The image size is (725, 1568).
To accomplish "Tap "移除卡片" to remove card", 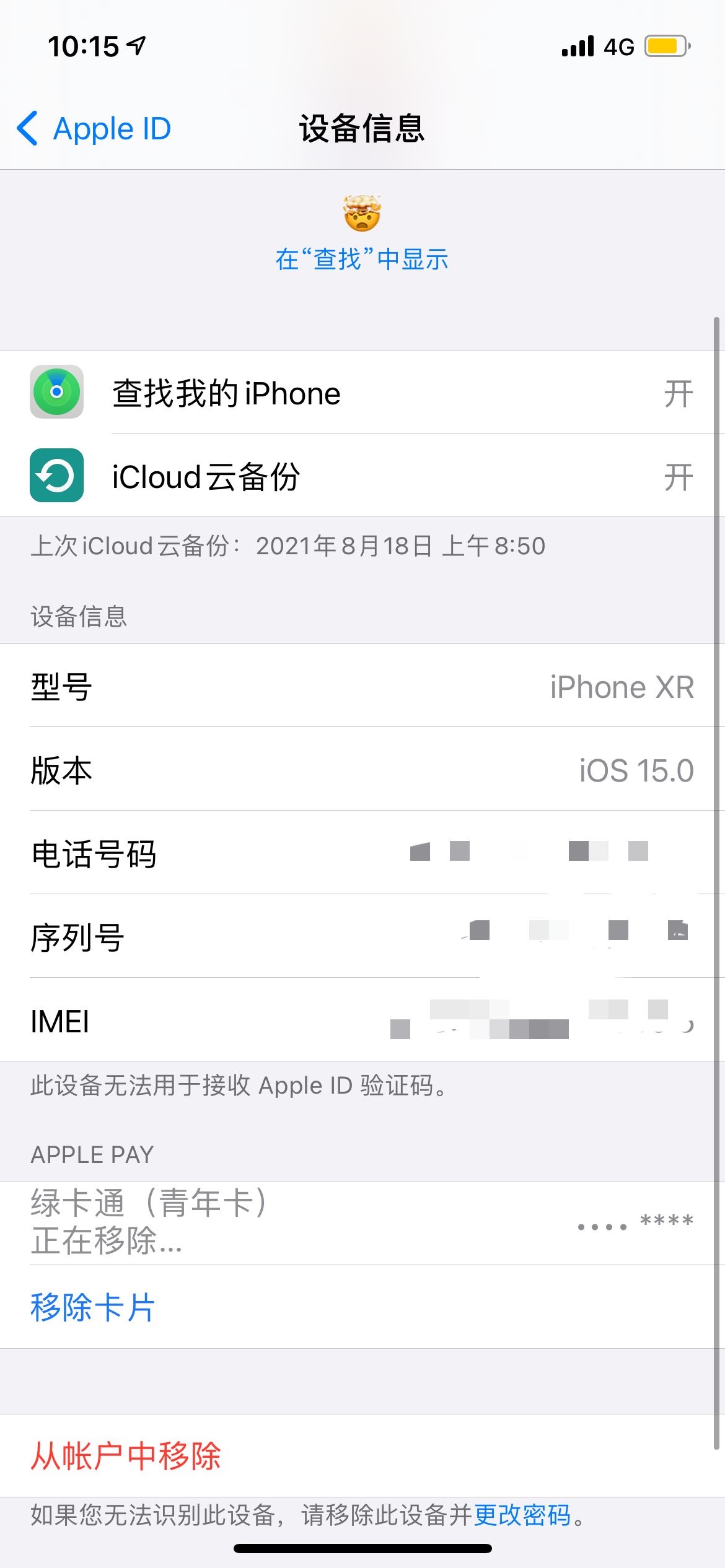I will 93,1307.
